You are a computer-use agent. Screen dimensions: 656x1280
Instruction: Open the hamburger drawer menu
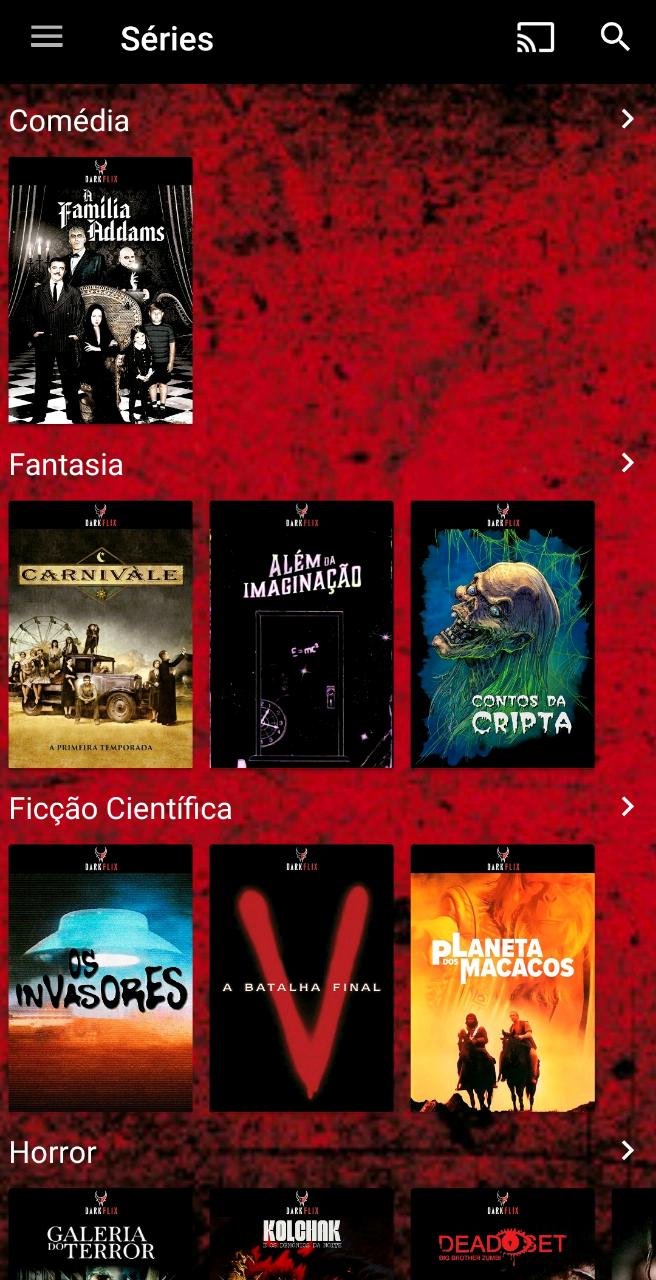click(47, 38)
